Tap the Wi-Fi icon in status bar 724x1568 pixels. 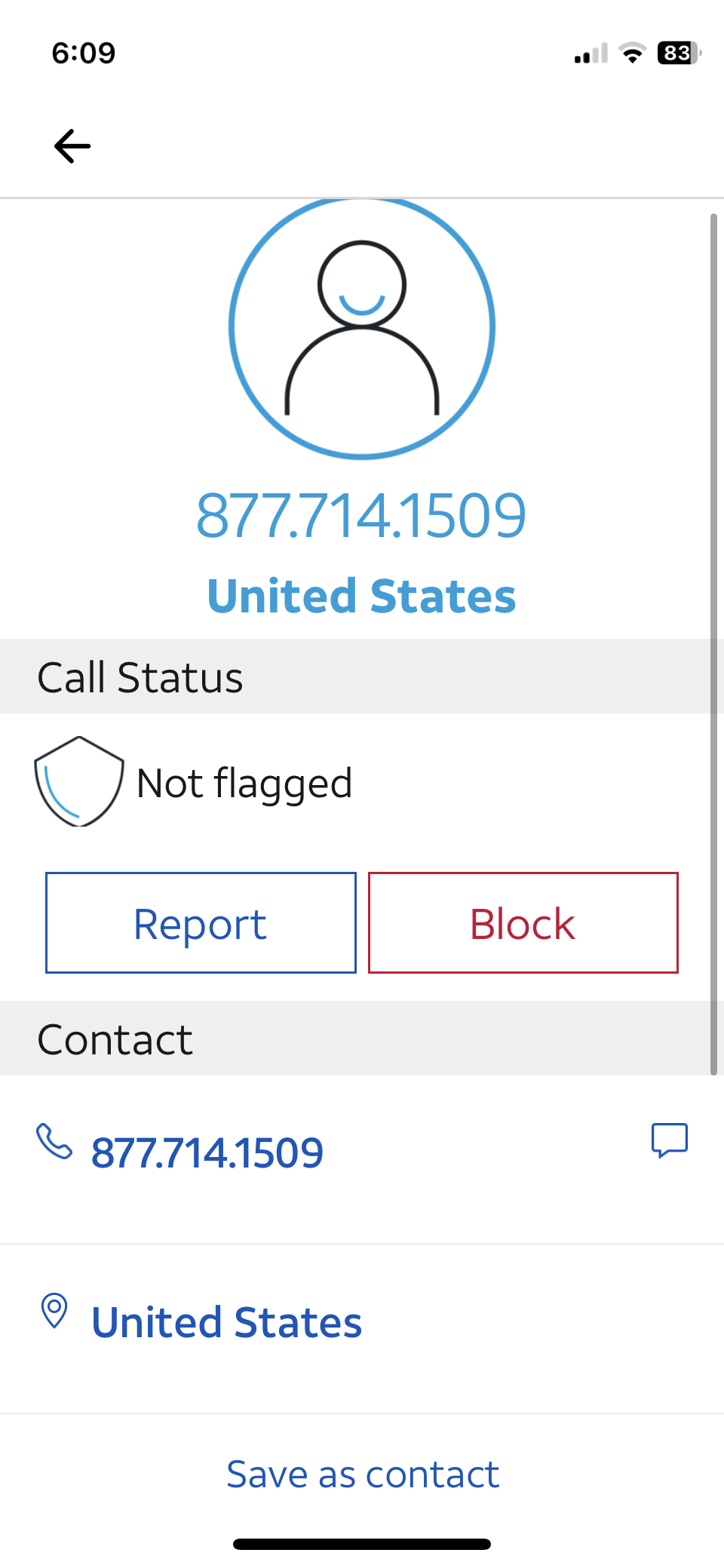(x=632, y=53)
